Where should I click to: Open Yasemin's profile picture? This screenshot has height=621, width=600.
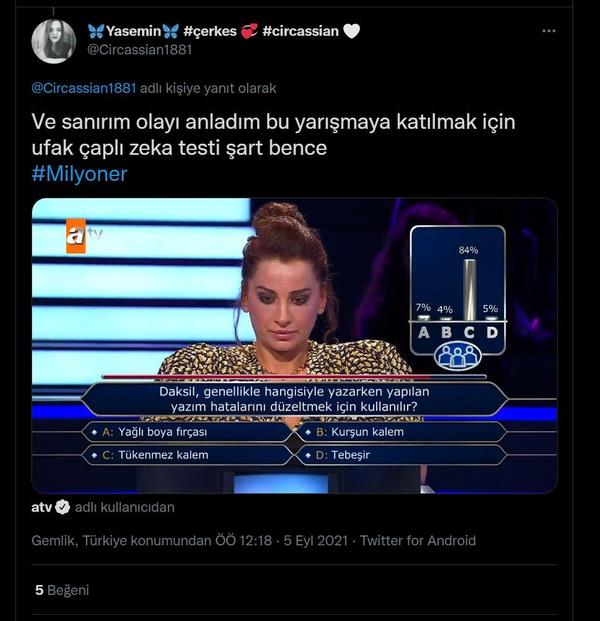(53, 41)
